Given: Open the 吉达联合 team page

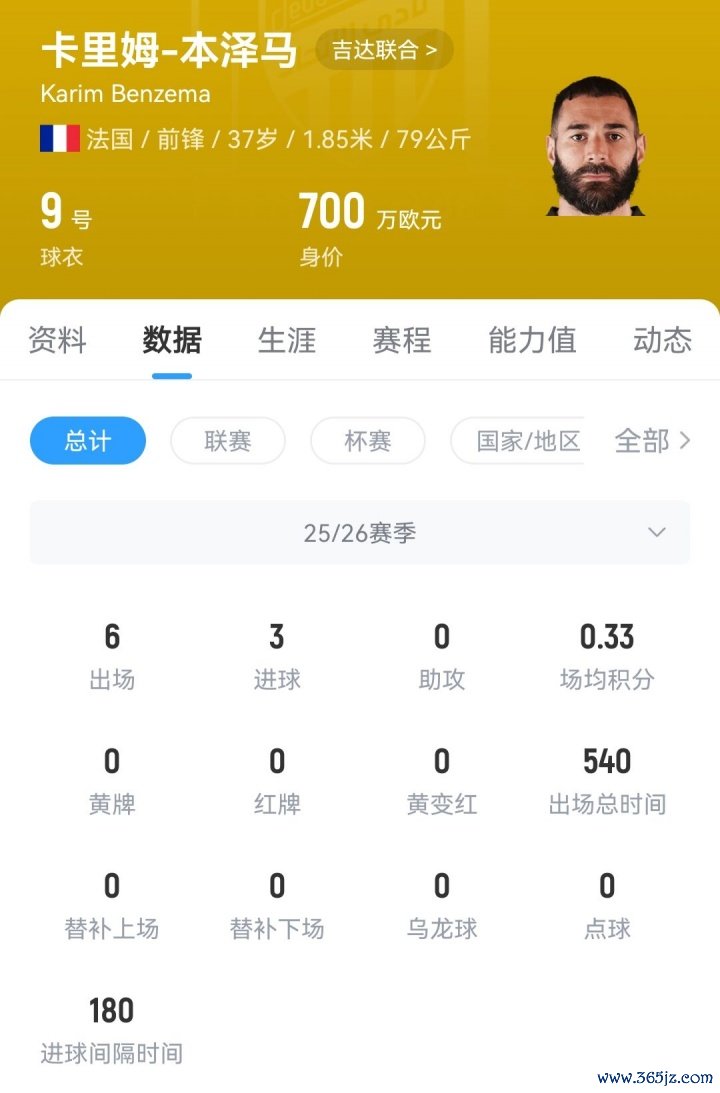Looking at the screenshot, I should (x=384, y=50).
